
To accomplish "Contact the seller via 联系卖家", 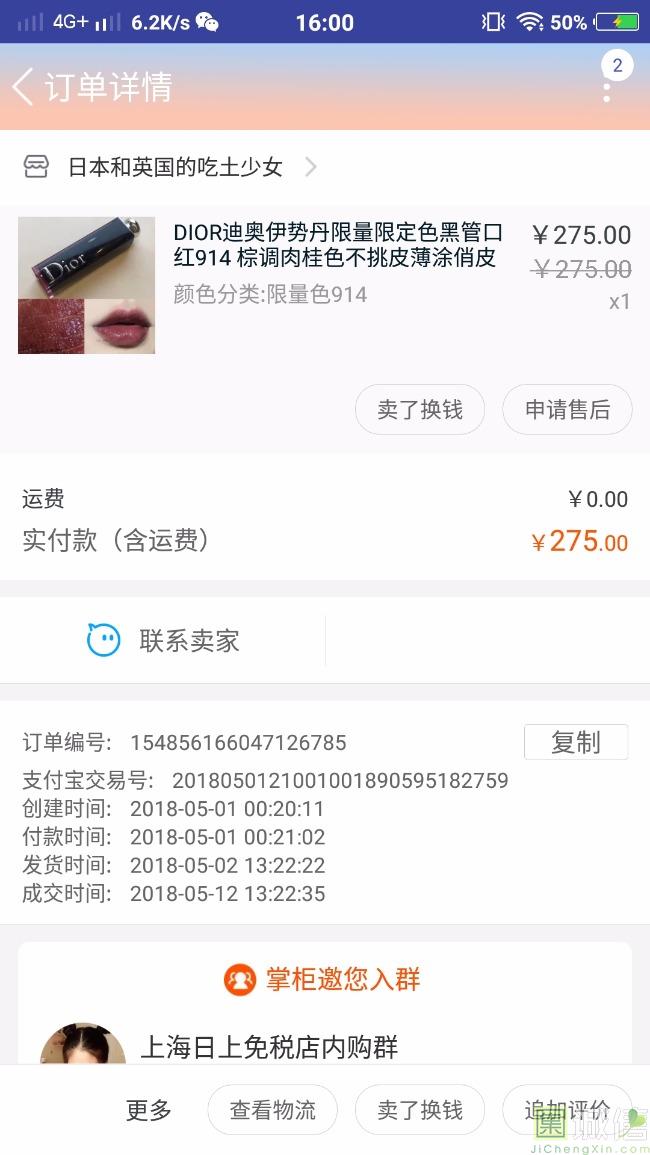I will pos(163,640).
